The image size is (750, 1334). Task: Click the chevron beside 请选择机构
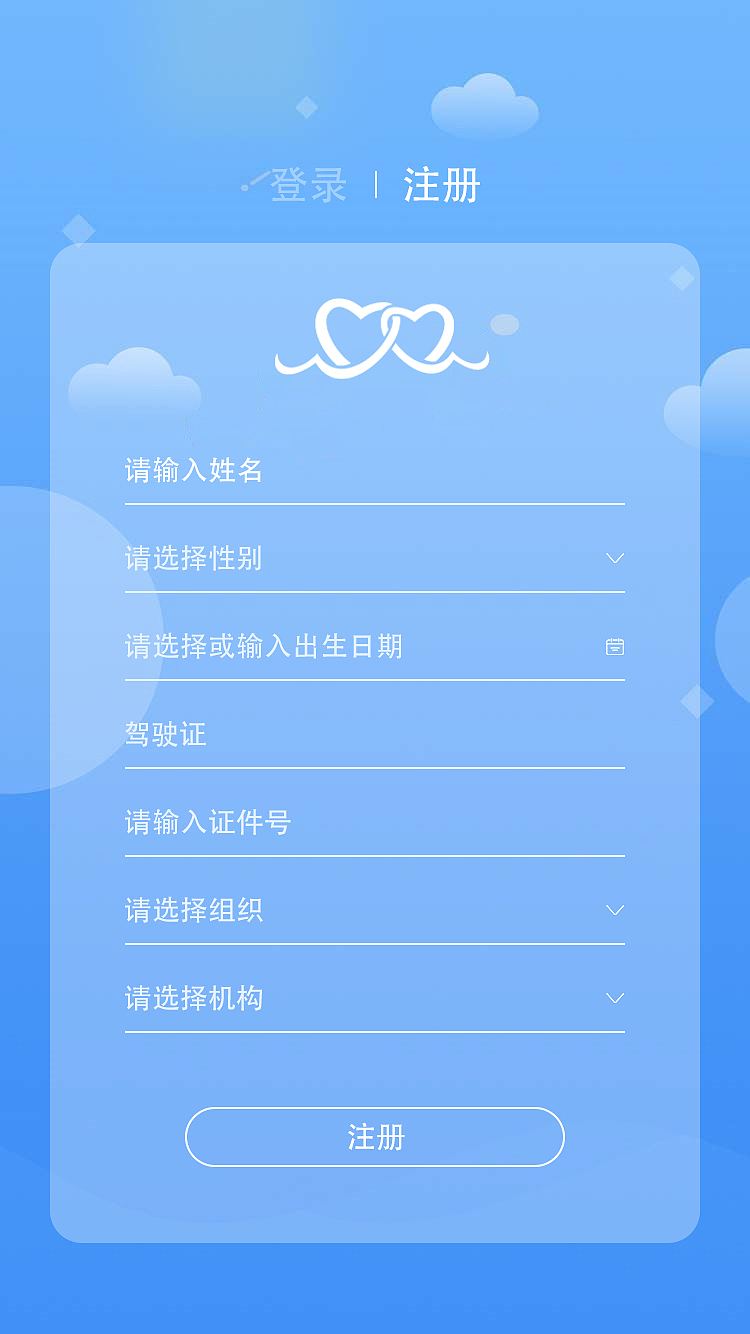point(615,997)
